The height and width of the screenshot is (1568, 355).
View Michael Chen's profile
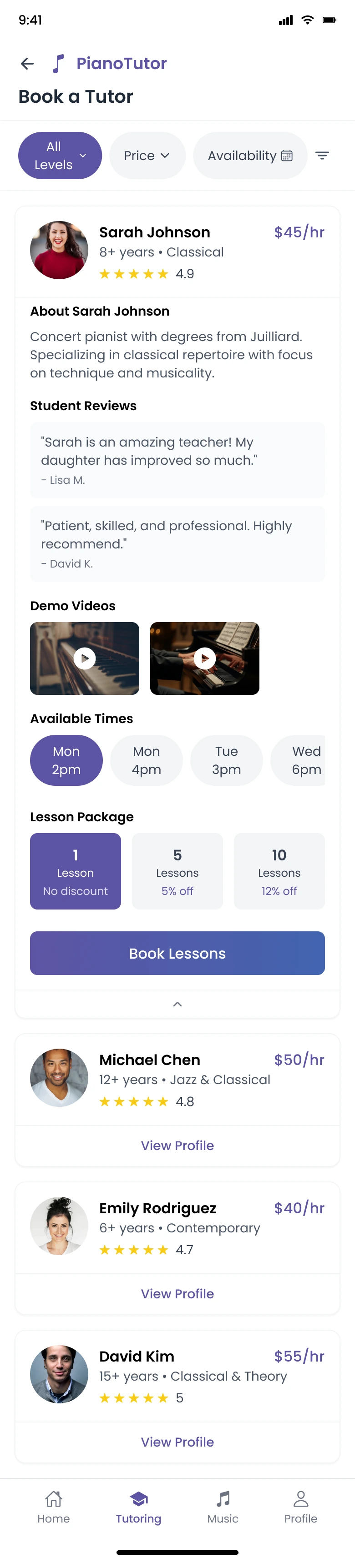click(177, 1146)
